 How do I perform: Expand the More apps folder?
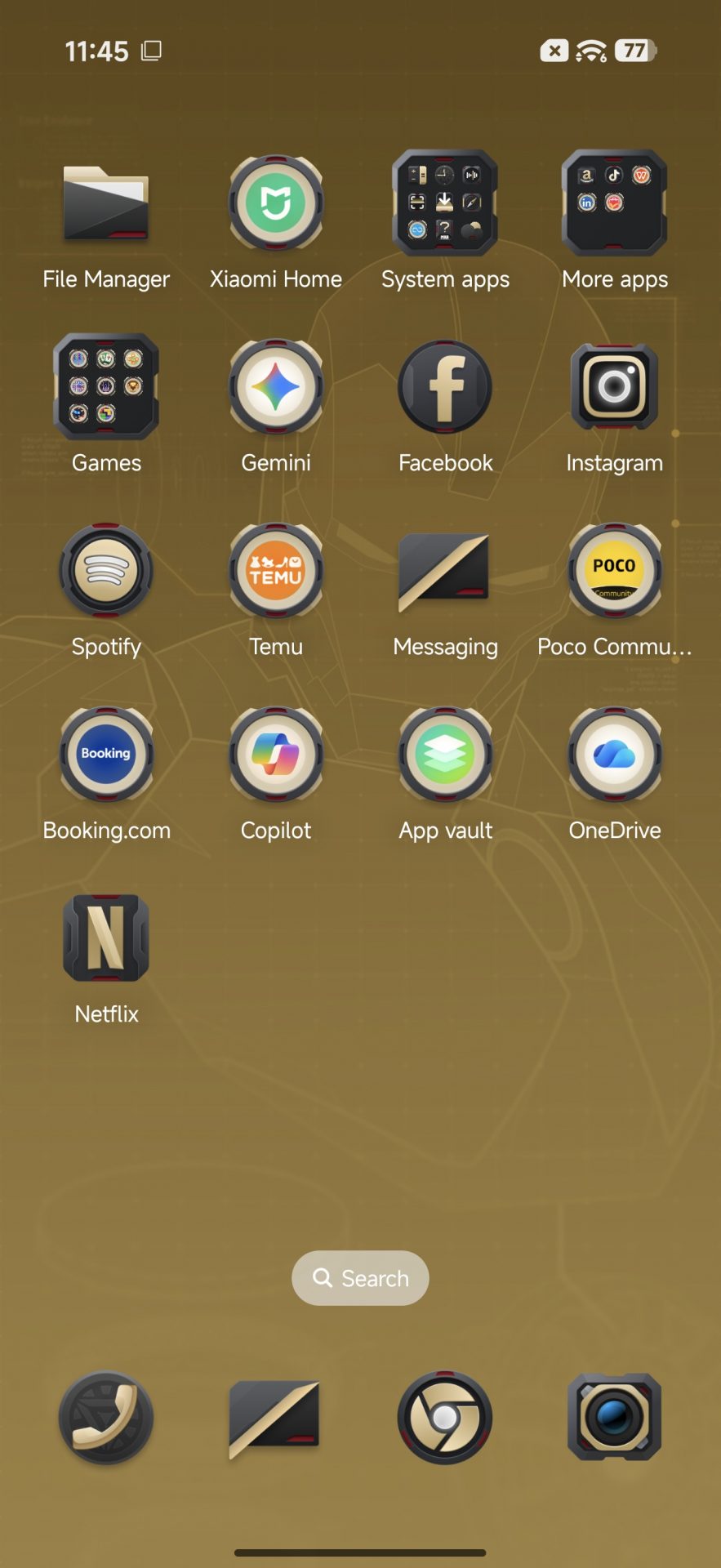614,203
